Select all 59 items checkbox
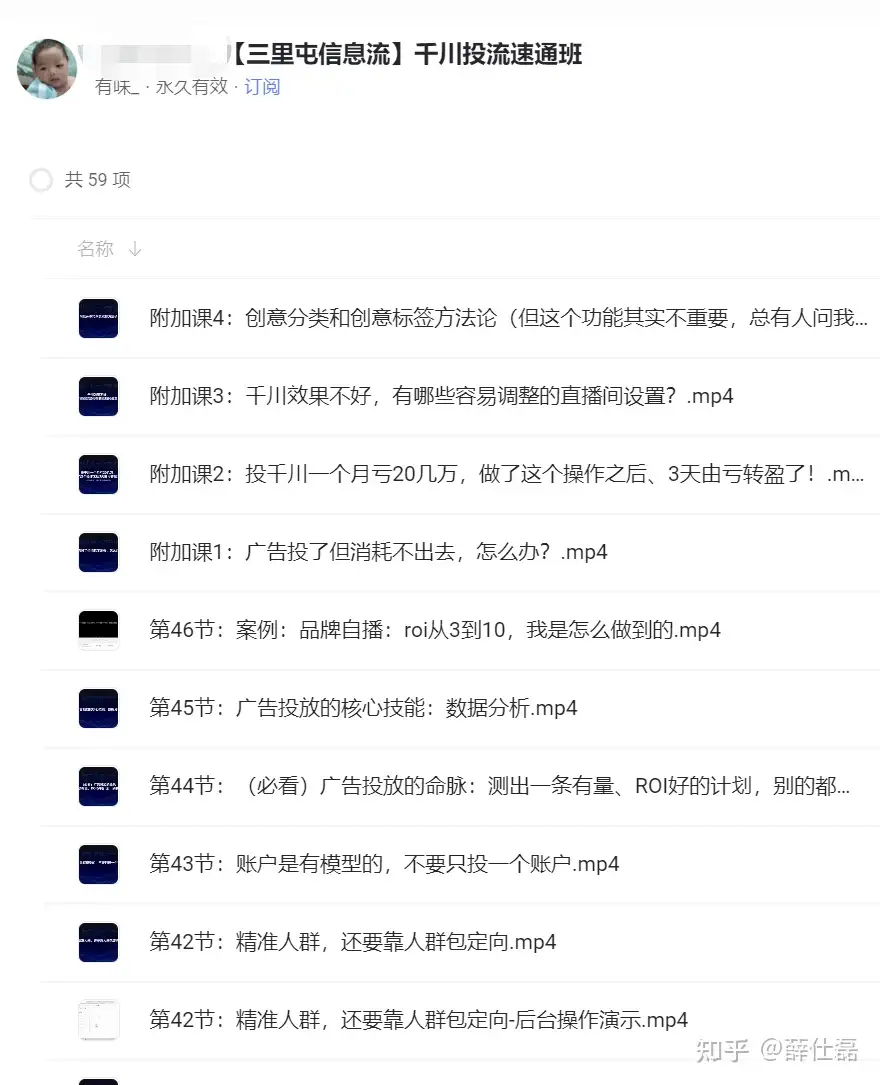 [x=41, y=180]
